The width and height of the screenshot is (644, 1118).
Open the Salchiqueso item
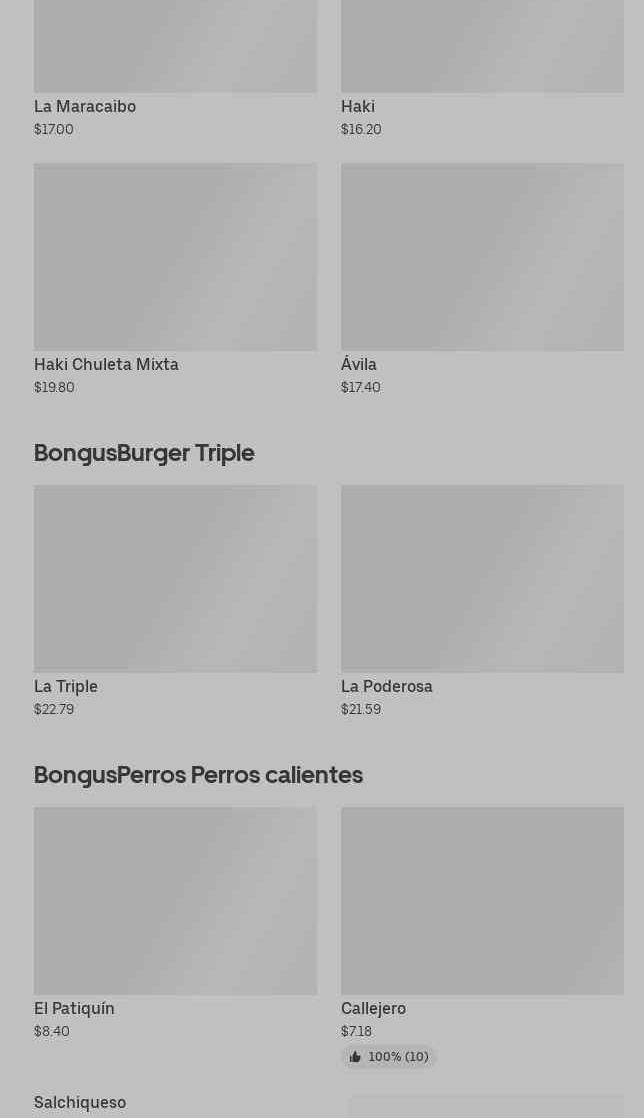point(80,1102)
